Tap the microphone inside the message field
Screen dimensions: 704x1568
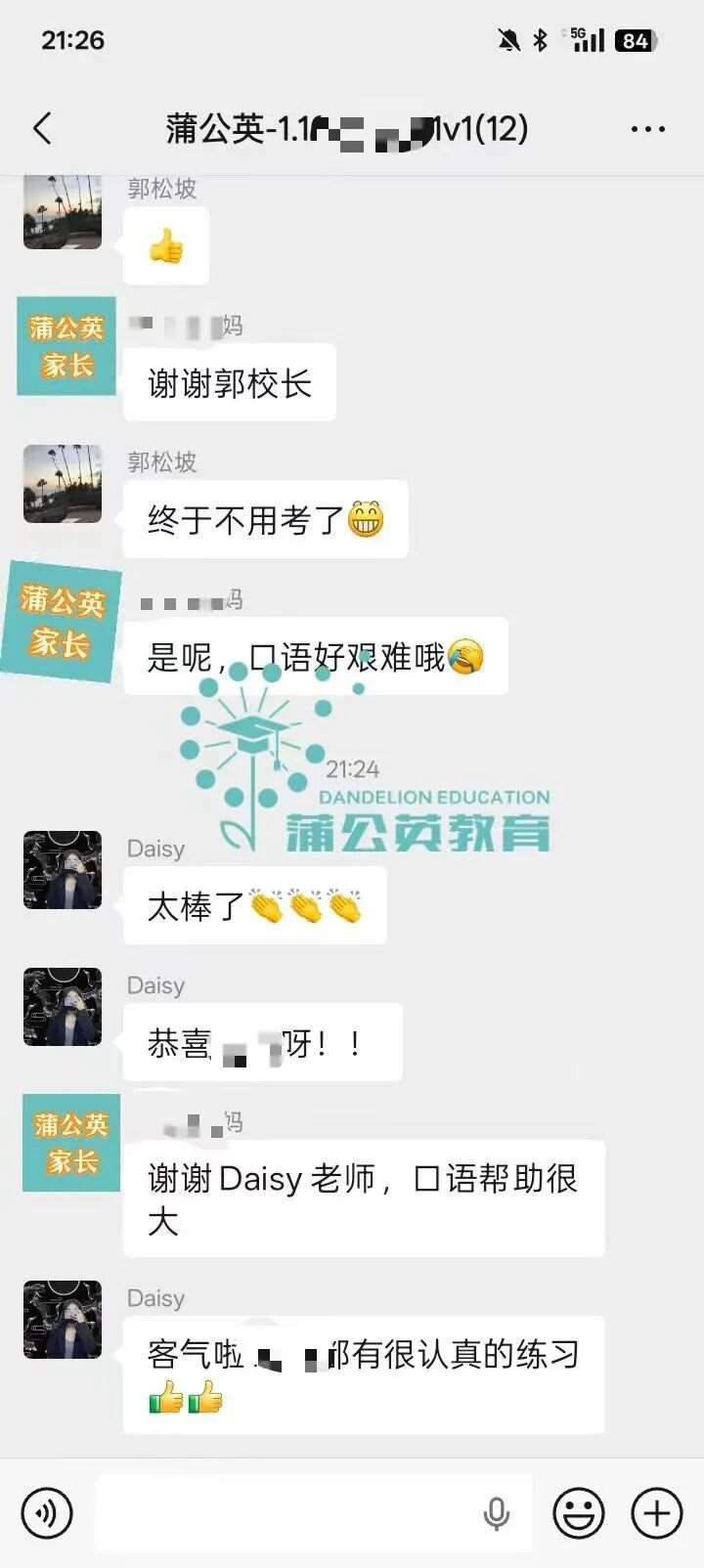click(497, 1513)
